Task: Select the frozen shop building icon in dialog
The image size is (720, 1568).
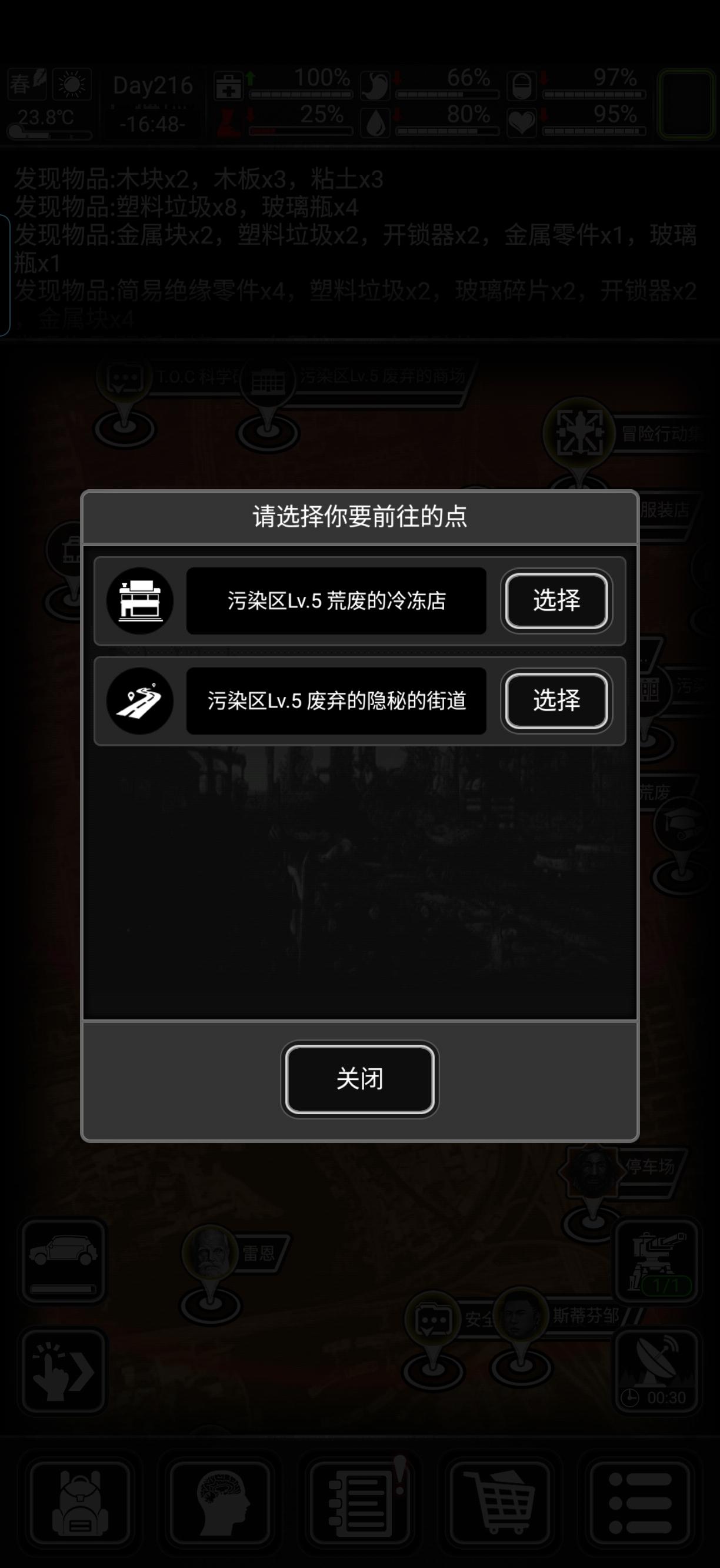Action: (x=140, y=602)
